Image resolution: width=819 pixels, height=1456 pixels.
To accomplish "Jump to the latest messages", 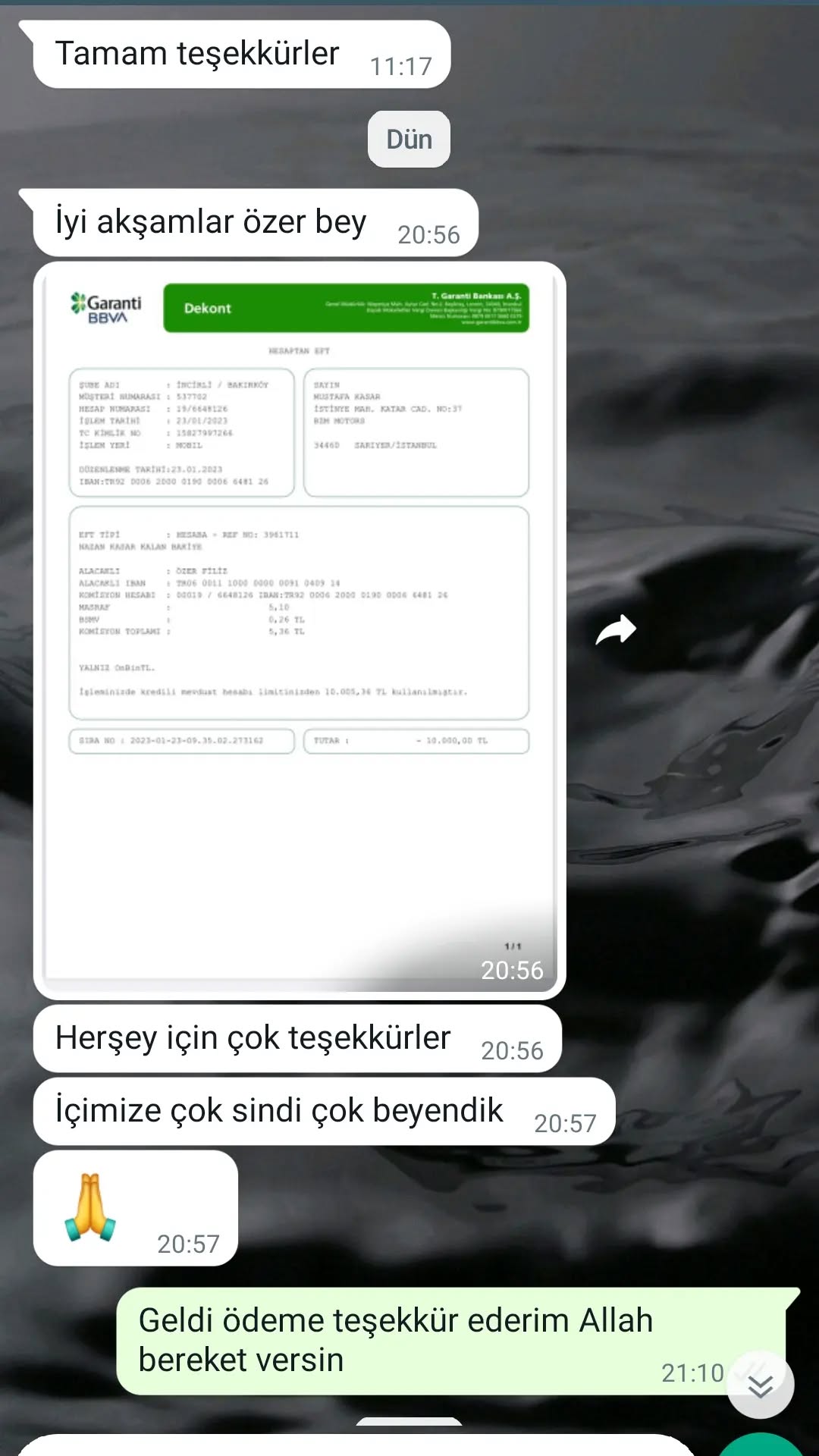I will click(x=760, y=1385).
